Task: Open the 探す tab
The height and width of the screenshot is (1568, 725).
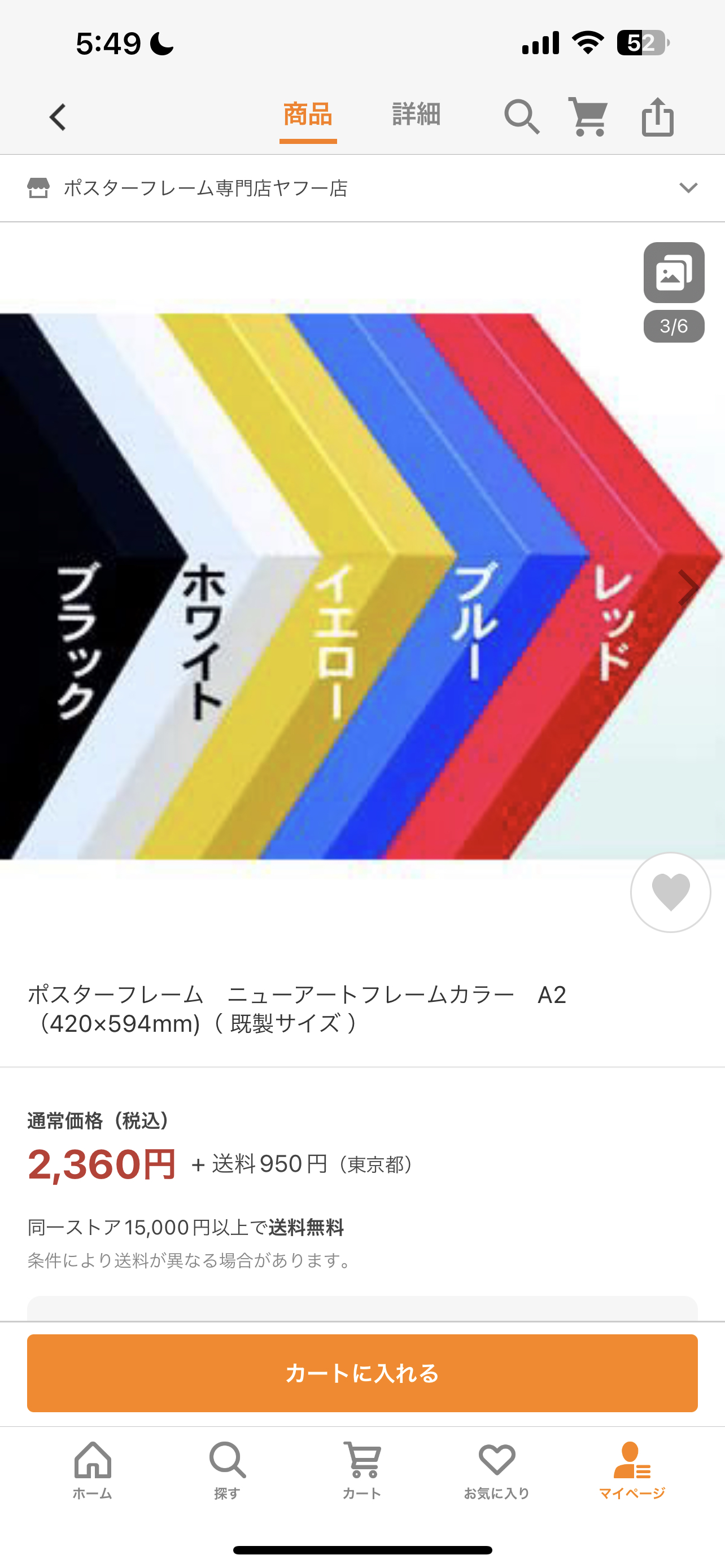Action: coord(227,1469)
